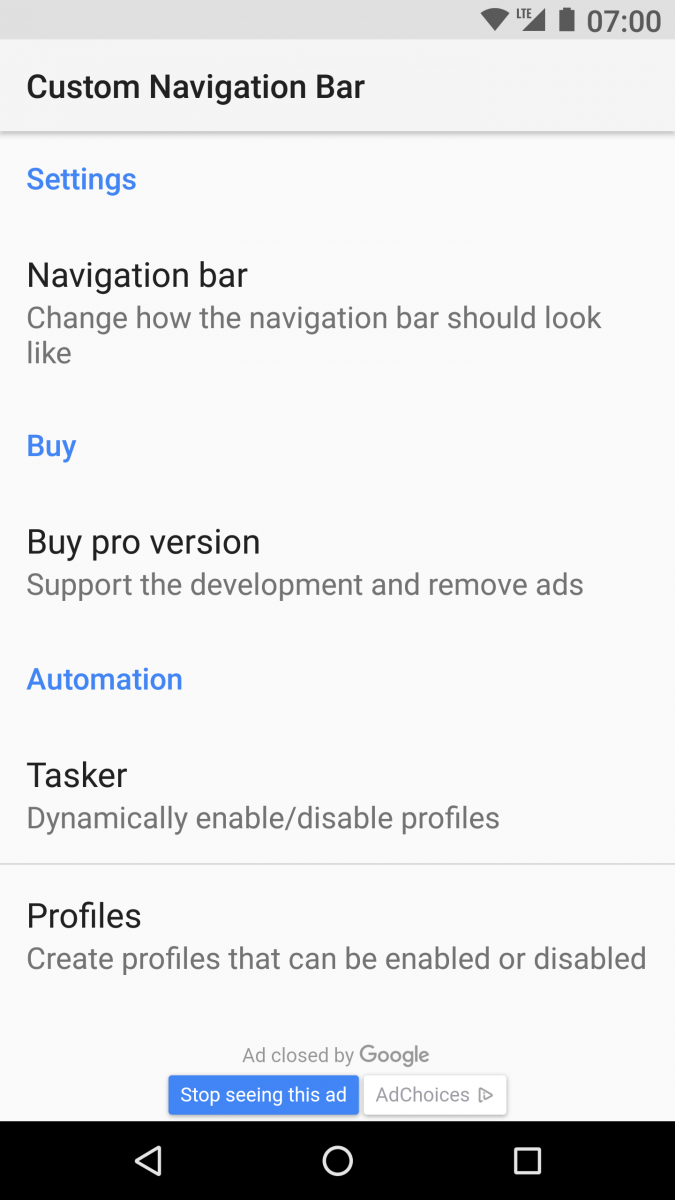Open the Tasker automation option
The width and height of the screenshot is (675, 1200).
point(337,795)
